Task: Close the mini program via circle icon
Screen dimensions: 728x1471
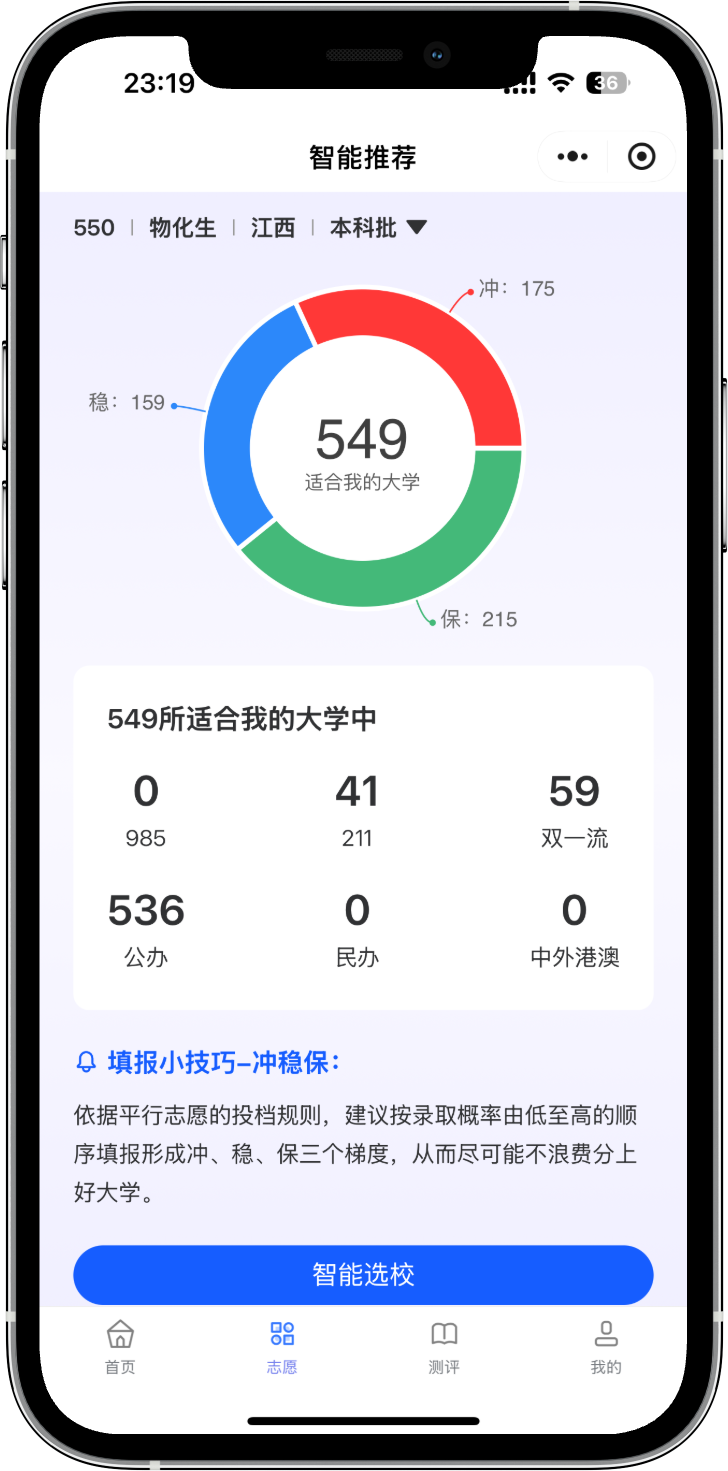Action: (641, 157)
